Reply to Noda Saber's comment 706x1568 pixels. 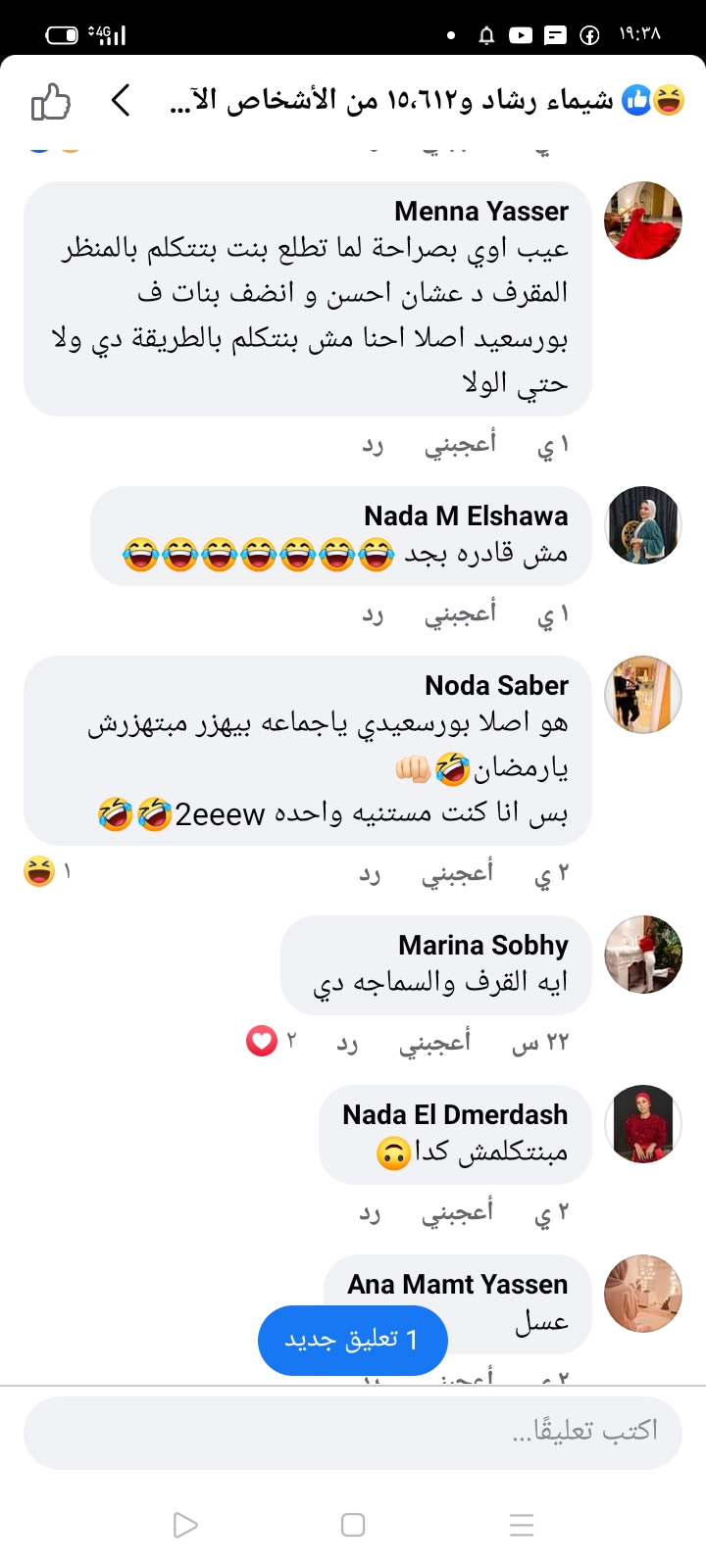point(370,874)
